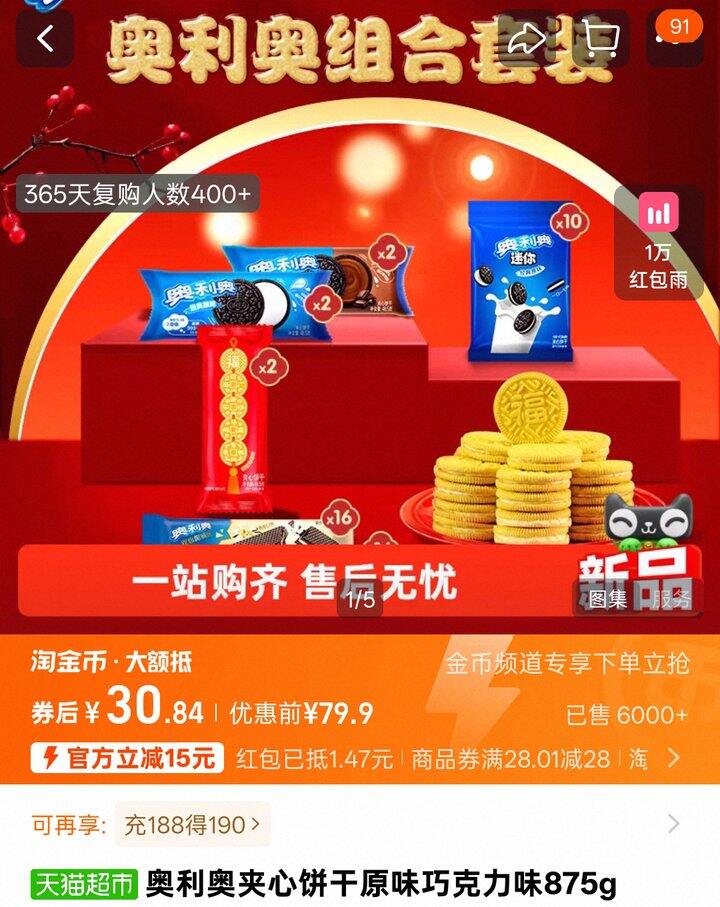Switch to 服务 tab on image
This screenshot has height=907, width=720.
[x=671, y=599]
